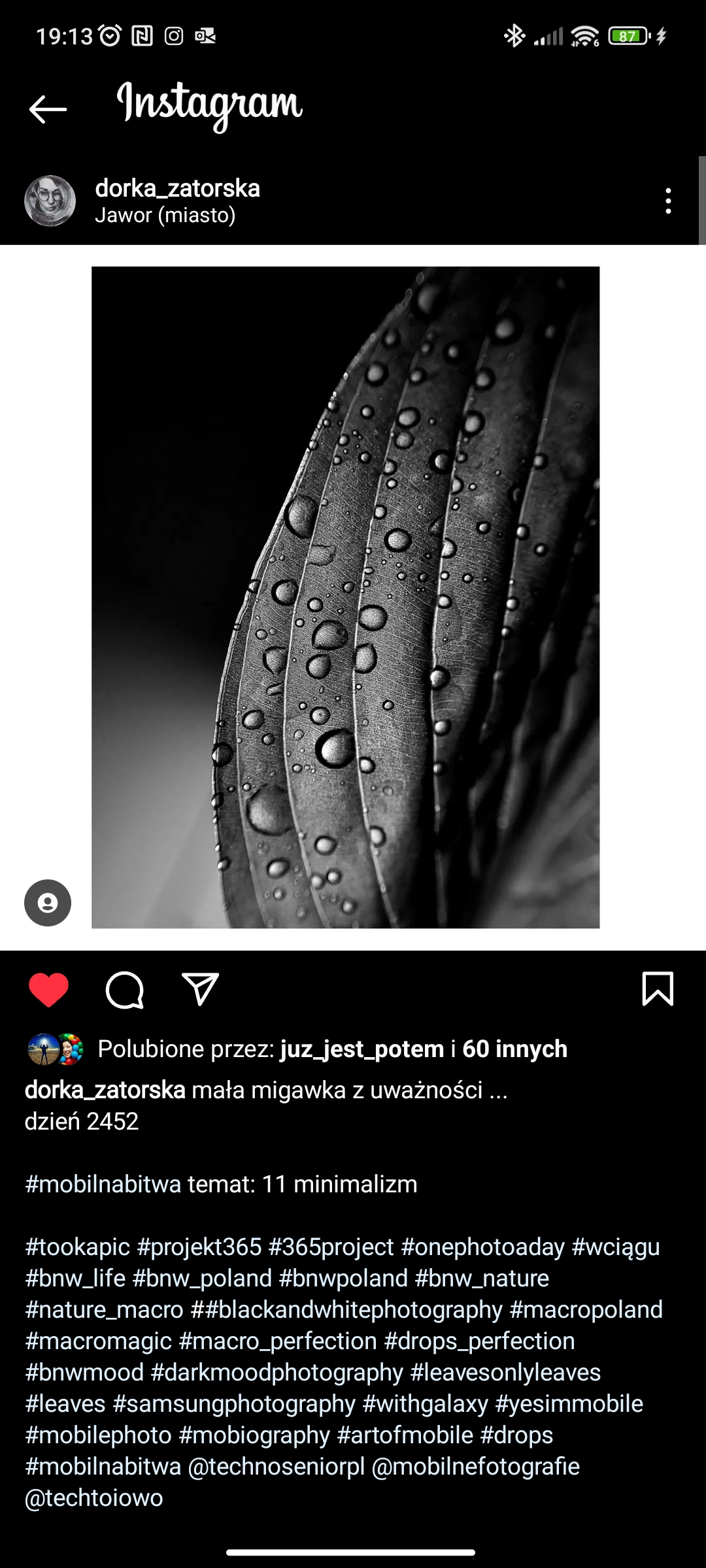706x1568 pixels.
Task: Open the dorka_zatorska username in the header
Action: click(x=177, y=188)
